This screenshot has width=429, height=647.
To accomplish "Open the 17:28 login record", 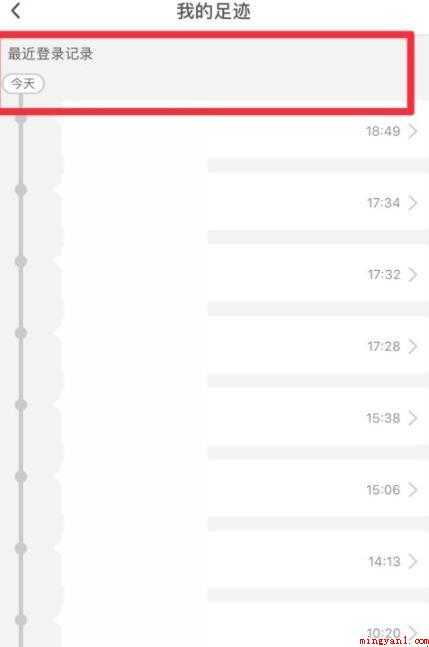I will click(214, 346).
